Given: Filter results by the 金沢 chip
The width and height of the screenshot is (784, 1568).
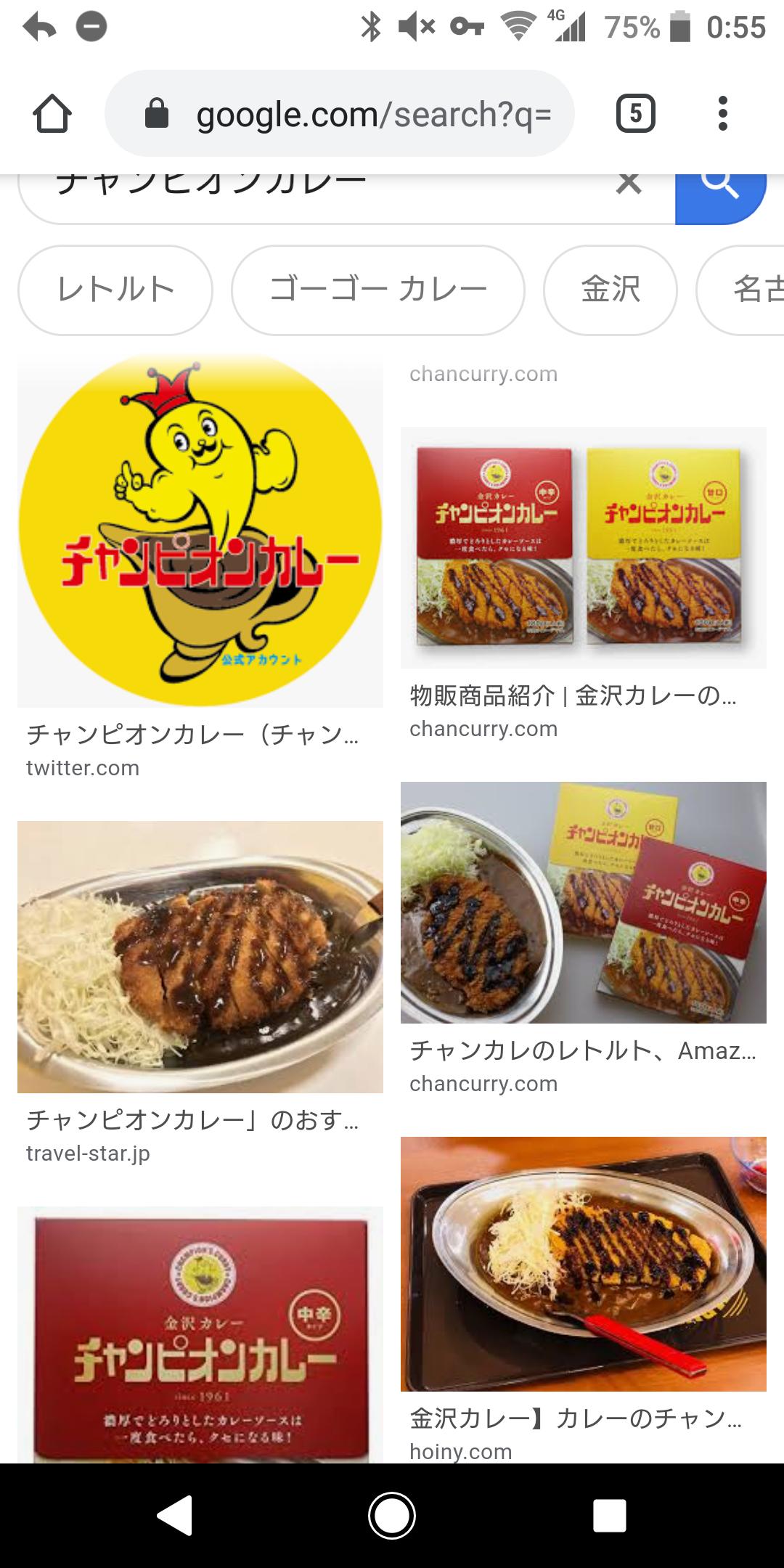Looking at the screenshot, I should 610,290.
